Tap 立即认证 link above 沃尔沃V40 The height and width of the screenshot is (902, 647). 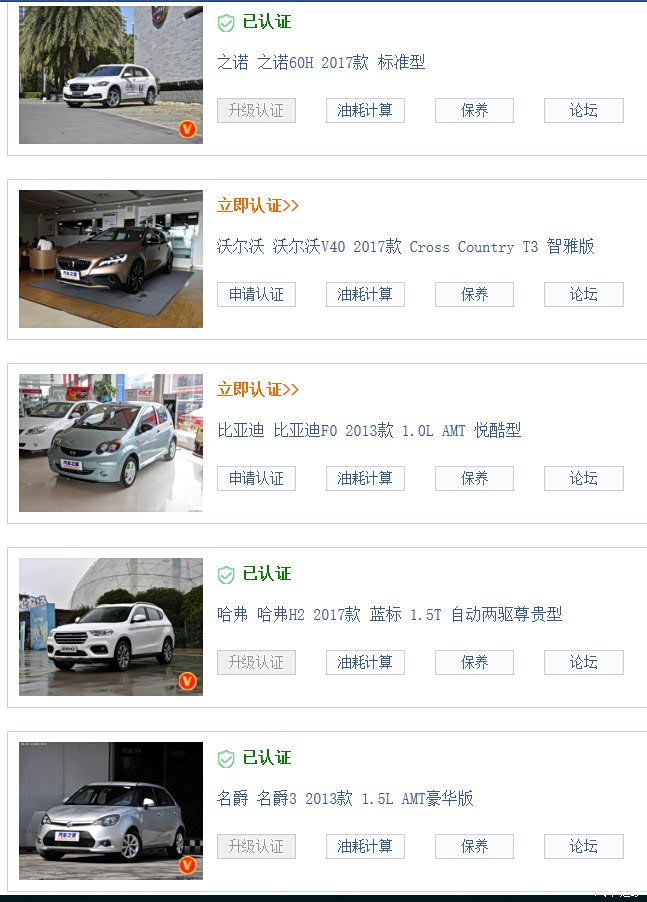click(x=258, y=205)
